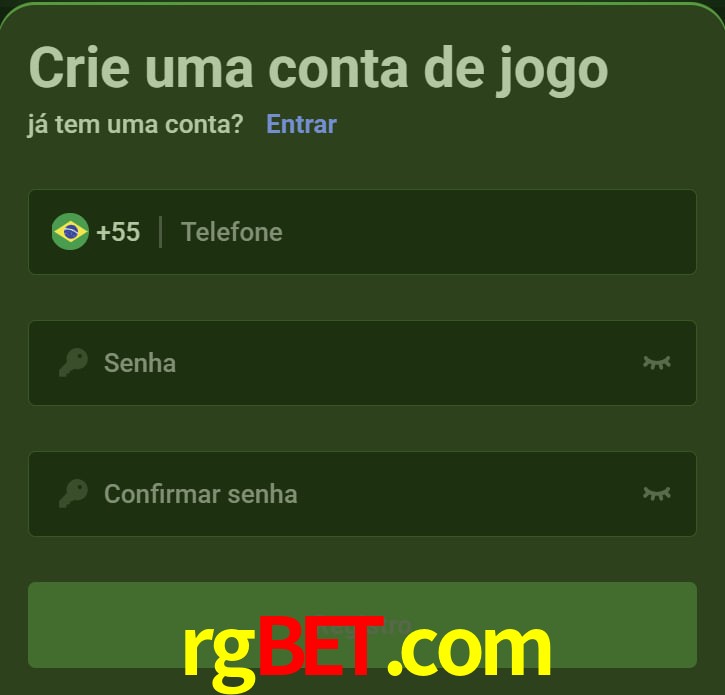Reveal the Confirmar senha password
Screen dimensions: 725x695
click(x=656, y=494)
